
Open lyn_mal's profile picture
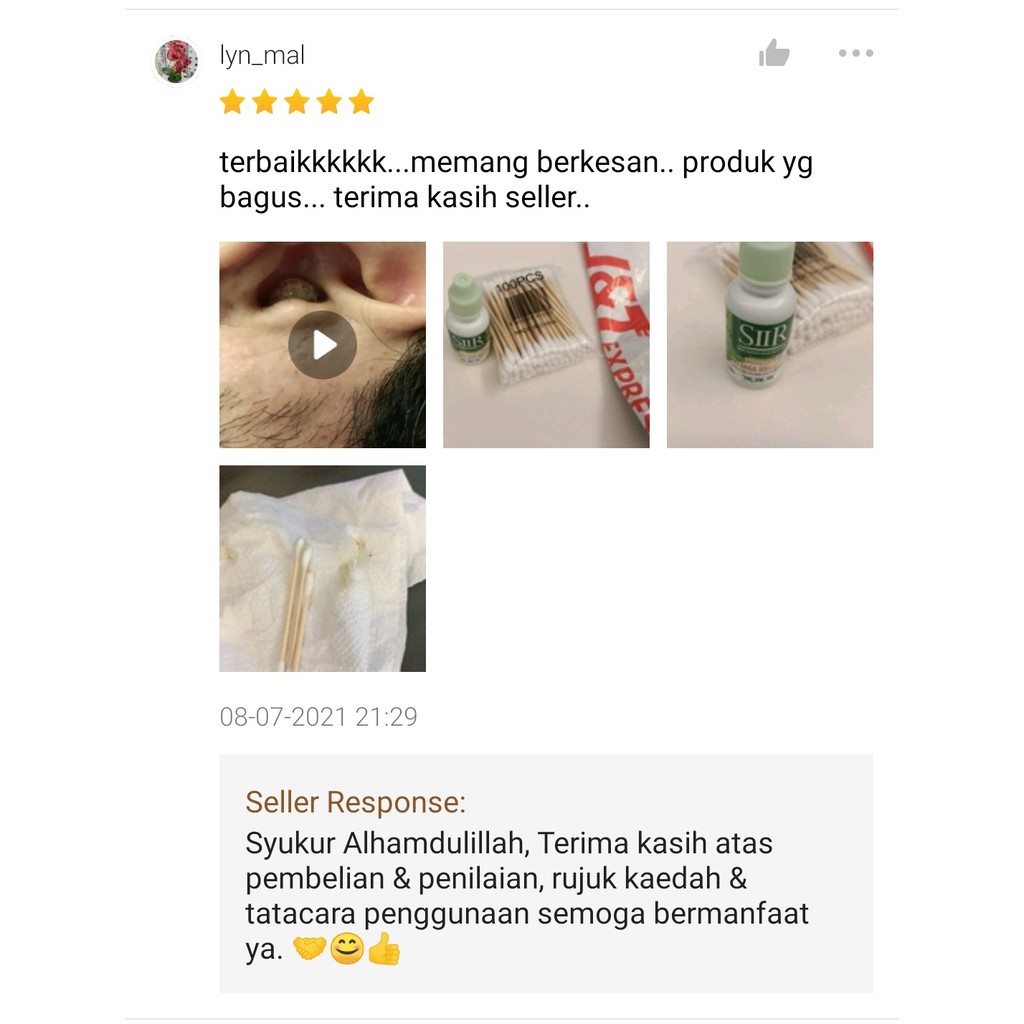click(x=176, y=61)
